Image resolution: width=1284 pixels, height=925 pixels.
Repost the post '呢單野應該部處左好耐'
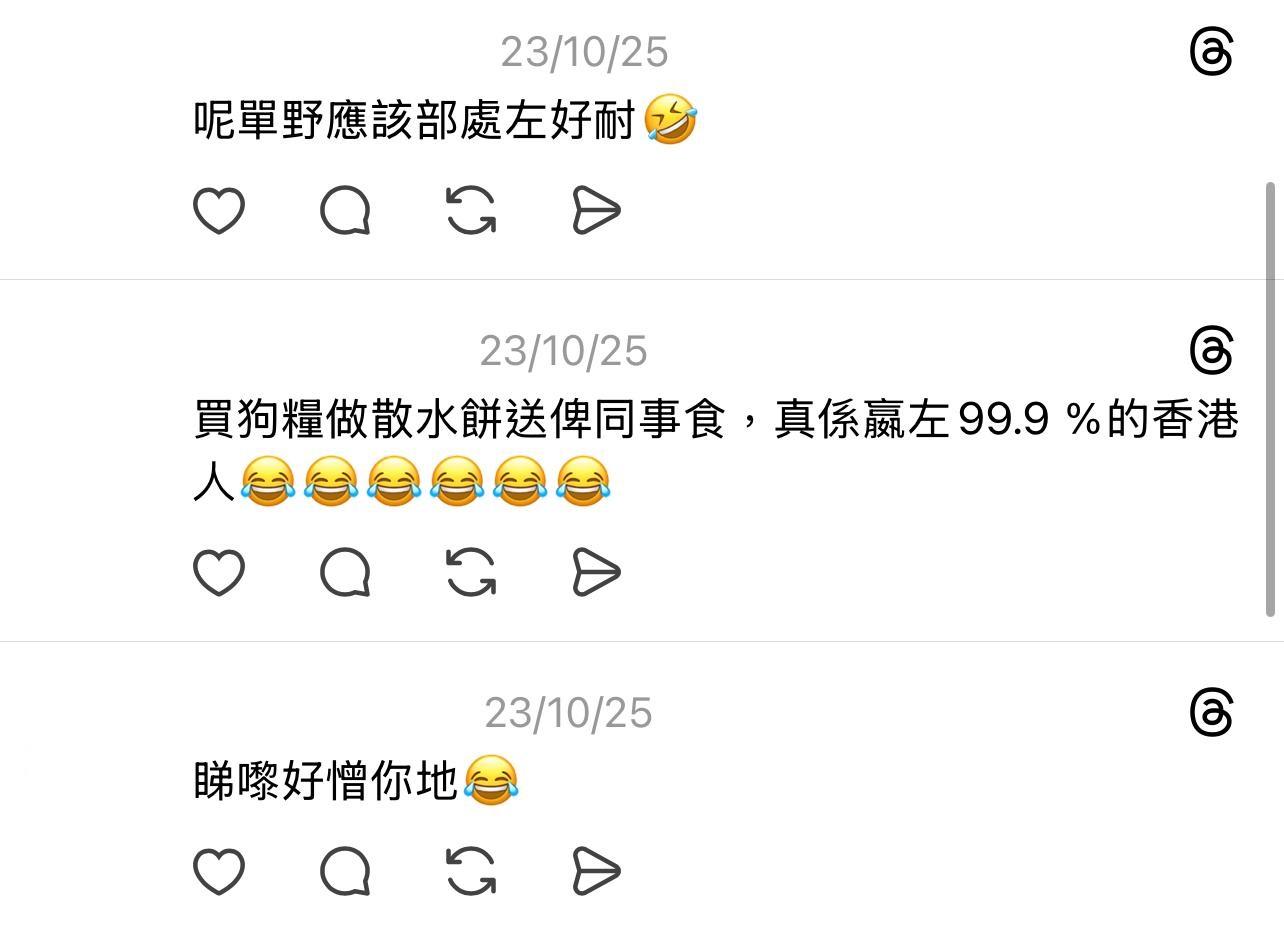[471, 211]
